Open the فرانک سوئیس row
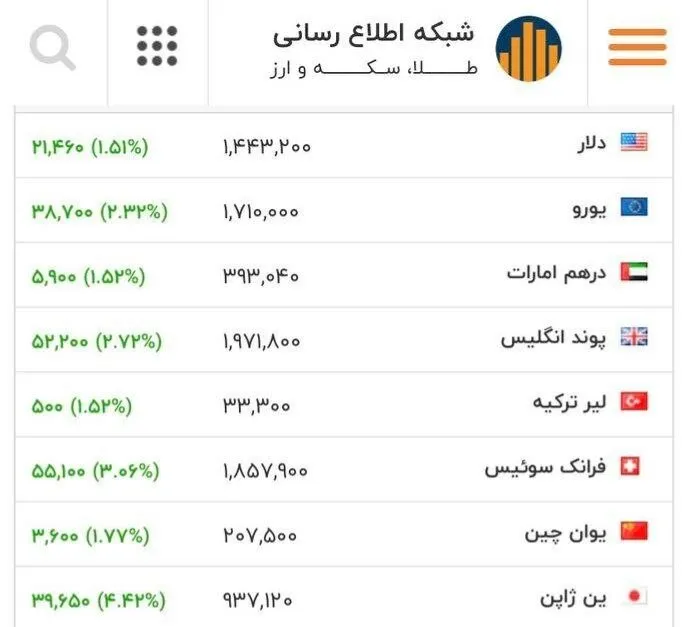The image size is (687, 627). [344, 470]
